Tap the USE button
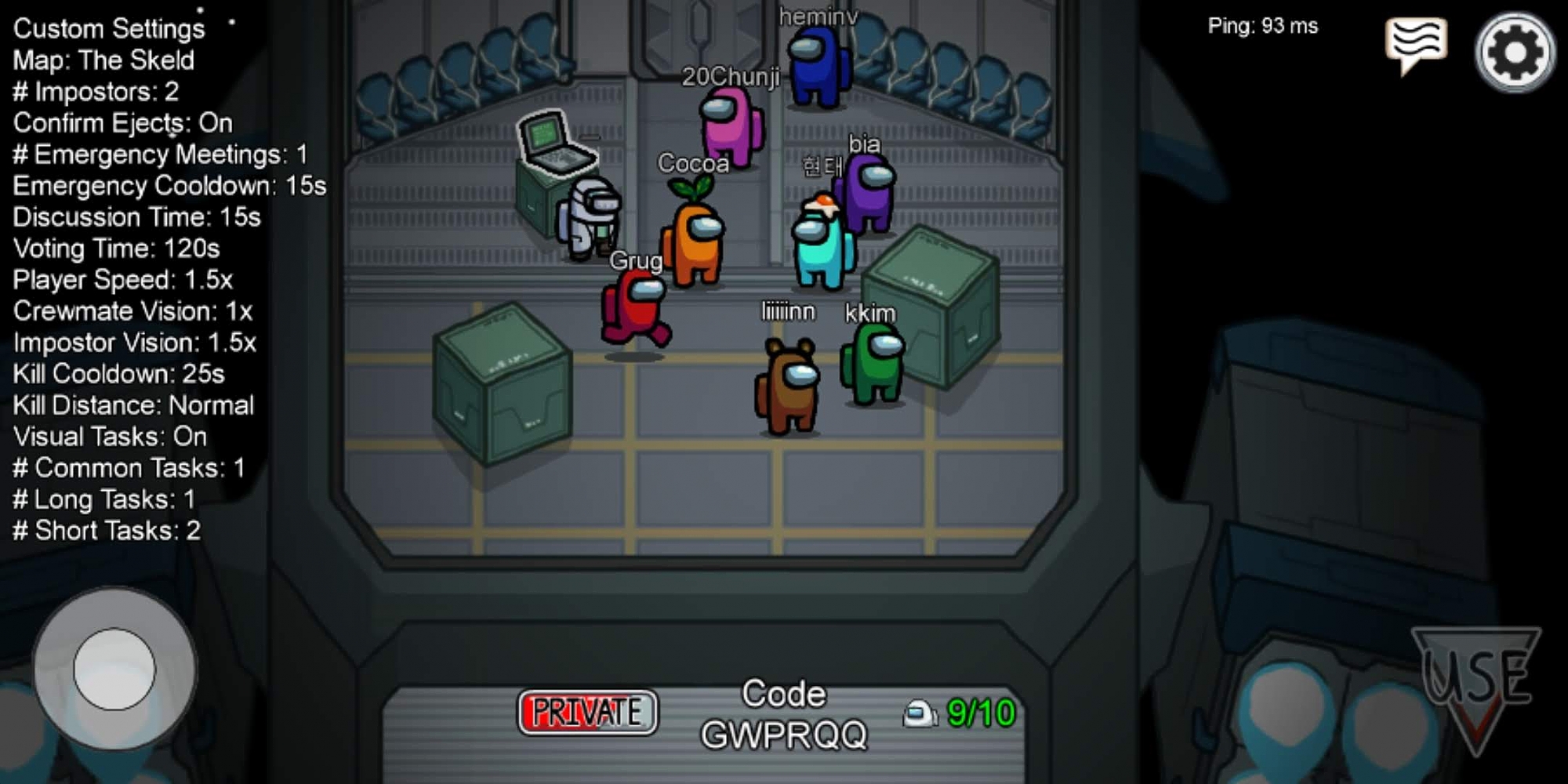 click(x=1476, y=679)
